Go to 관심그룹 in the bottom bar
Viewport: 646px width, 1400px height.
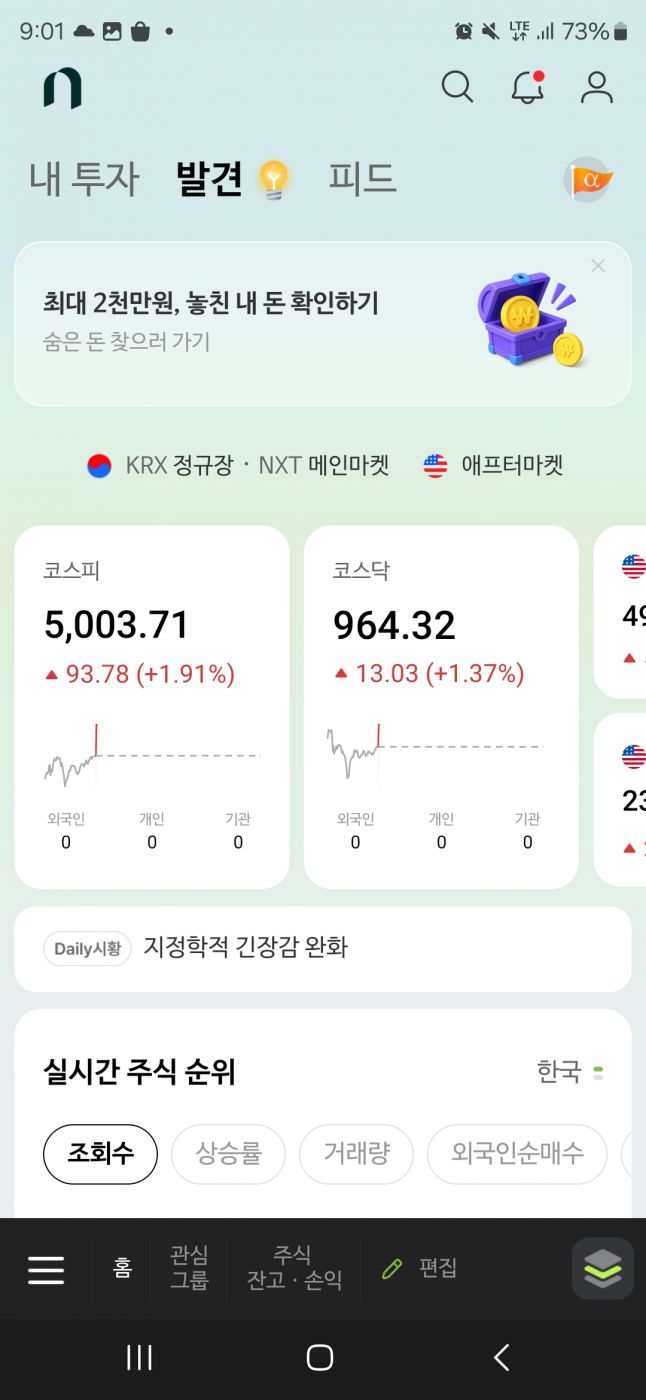click(x=189, y=1268)
